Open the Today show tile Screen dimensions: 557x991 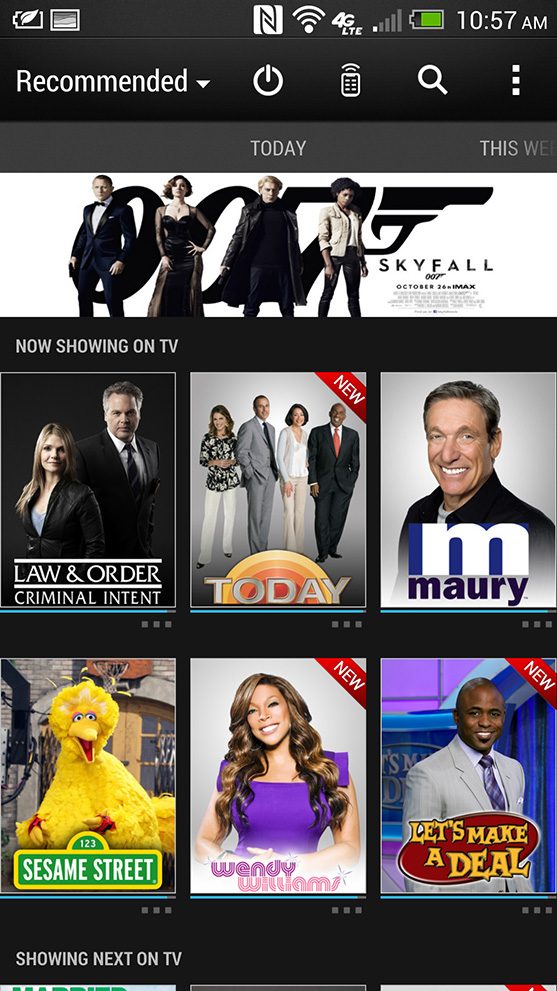point(278,490)
